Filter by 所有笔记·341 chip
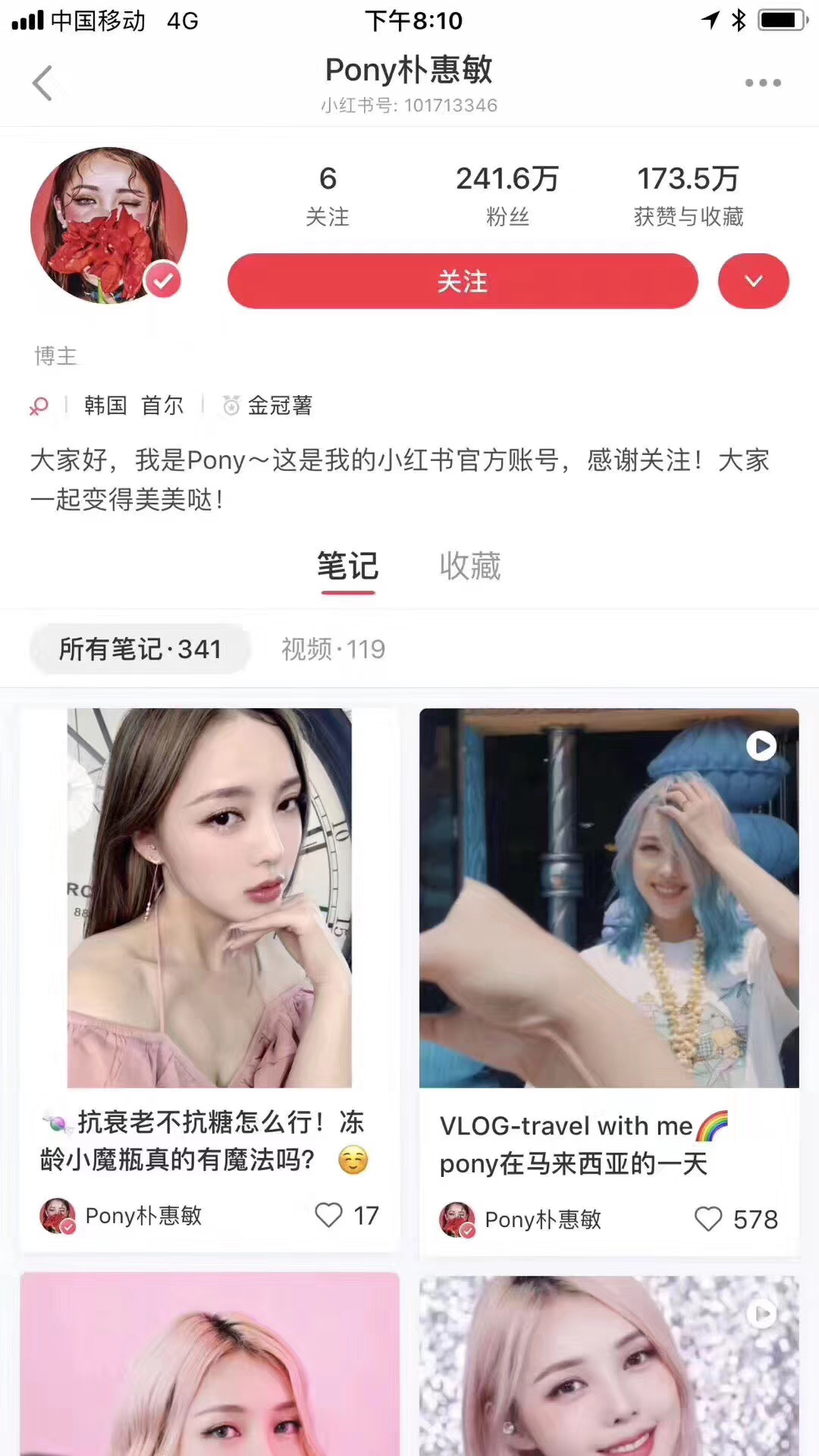This screenshot has width=819, height=1456. (140, 649)
